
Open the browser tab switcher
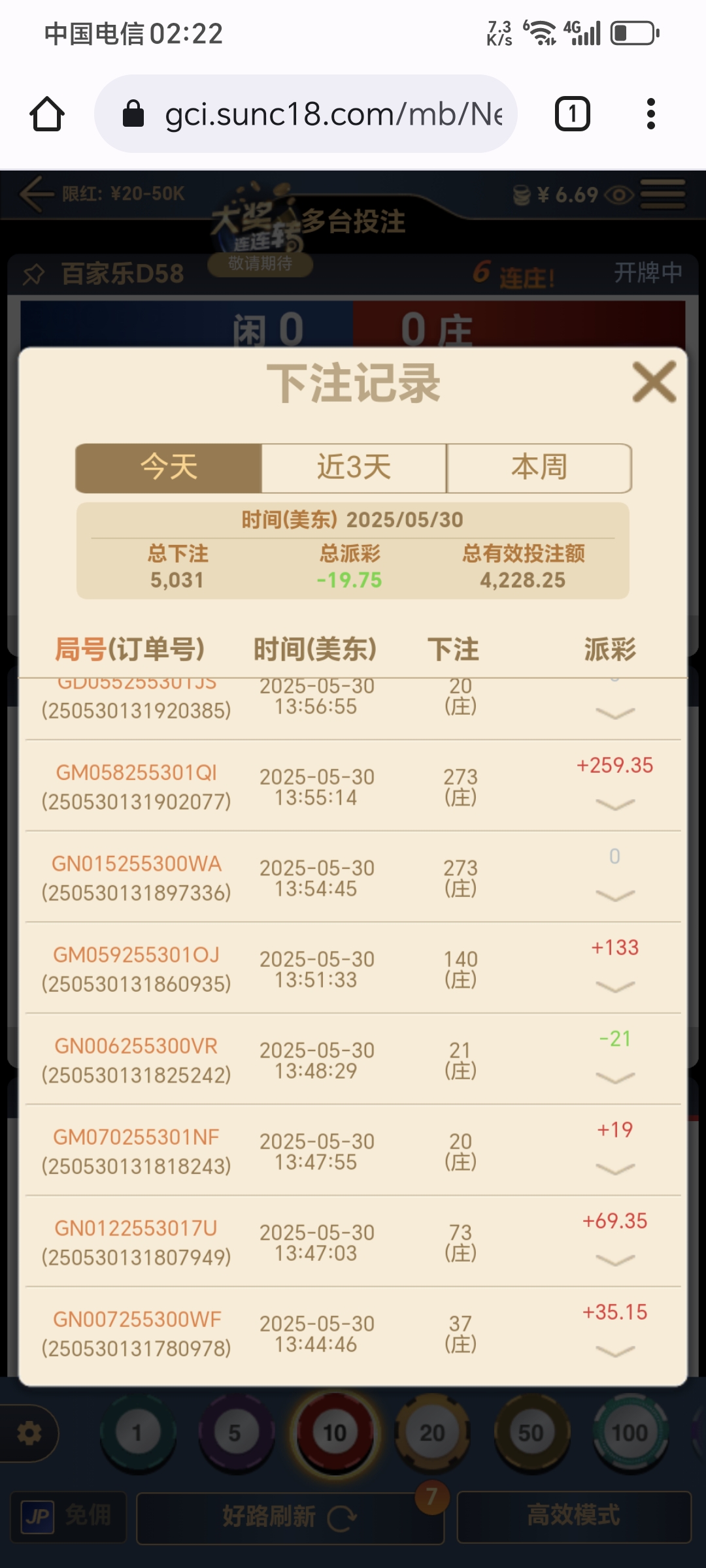click(x=572, y=114)
